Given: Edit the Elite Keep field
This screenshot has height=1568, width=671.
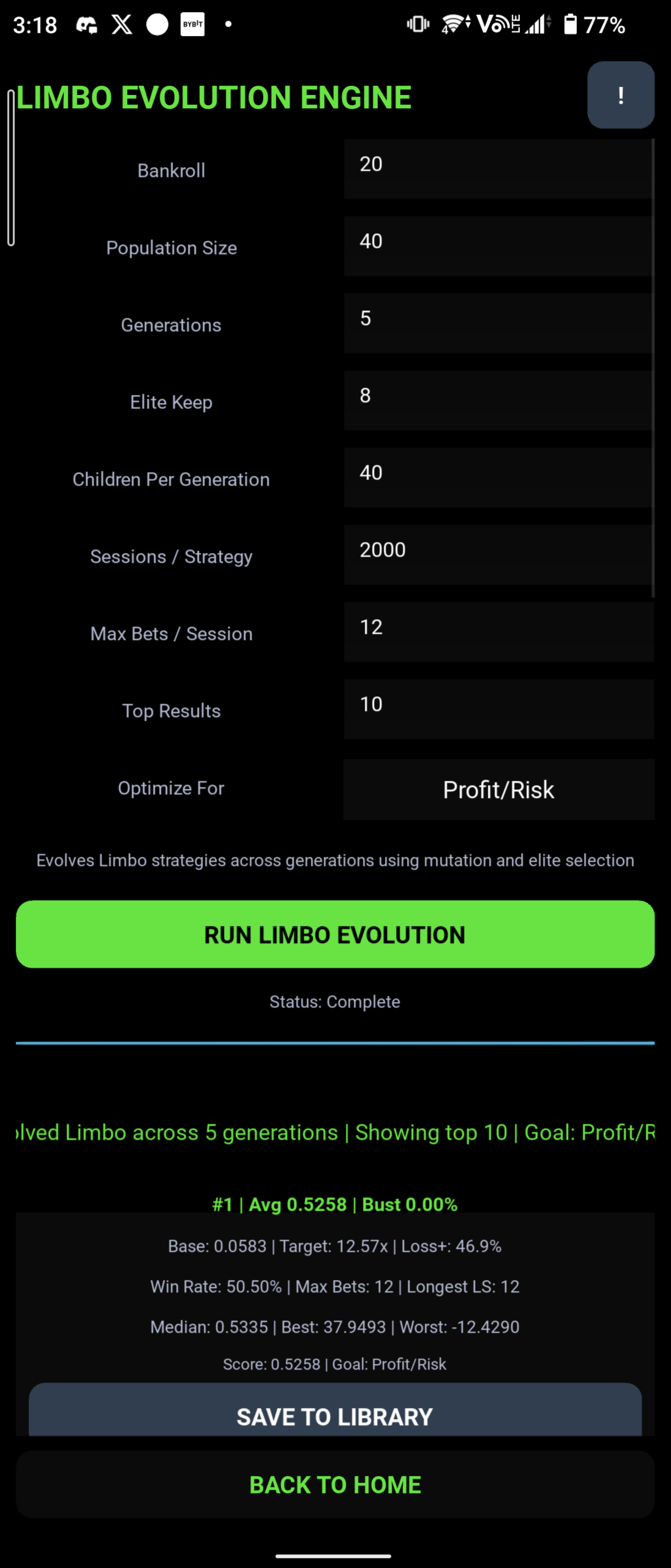Looking at the screenshot, I should click(498, 401).
